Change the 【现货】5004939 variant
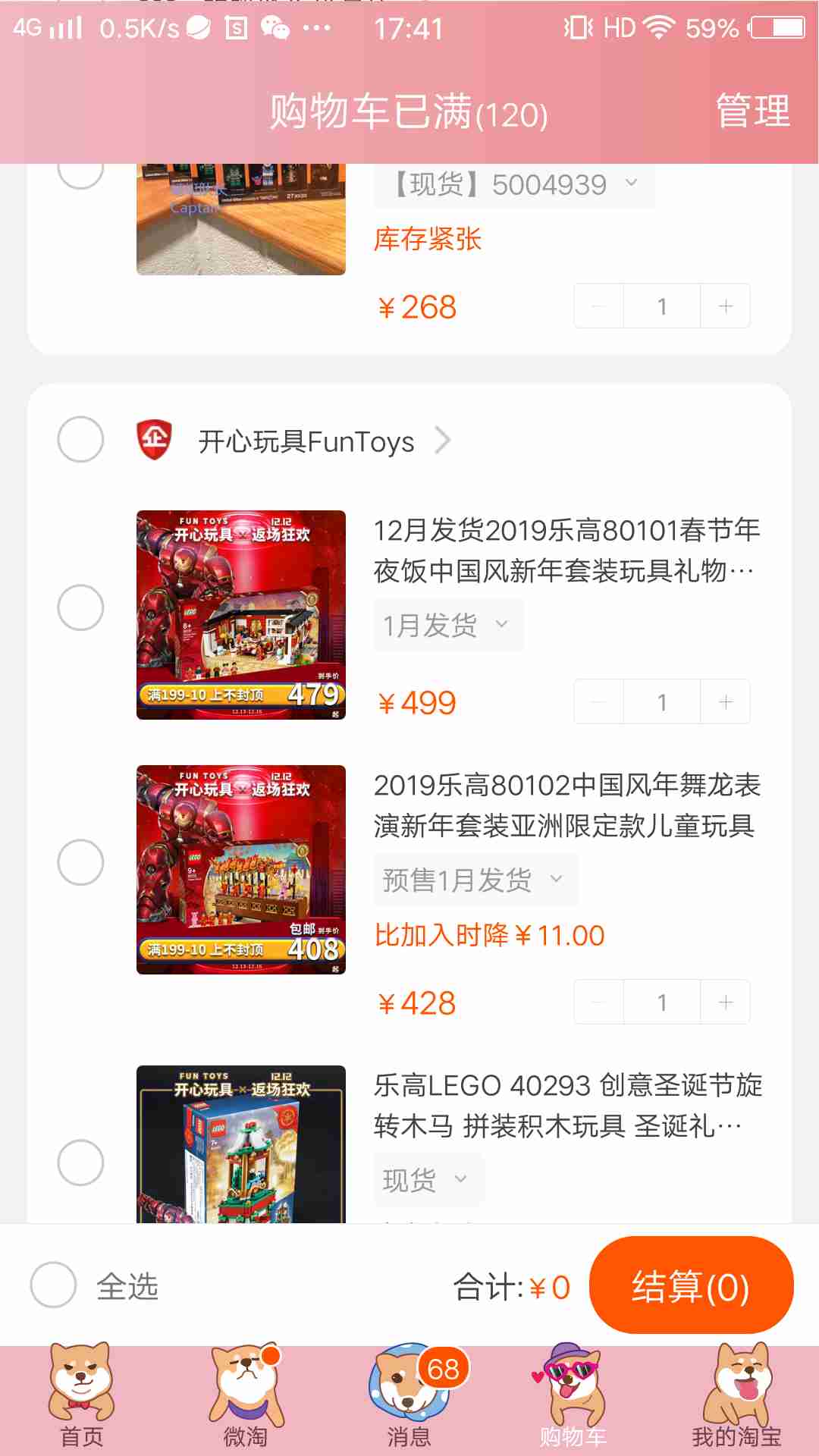 [514, 184]
